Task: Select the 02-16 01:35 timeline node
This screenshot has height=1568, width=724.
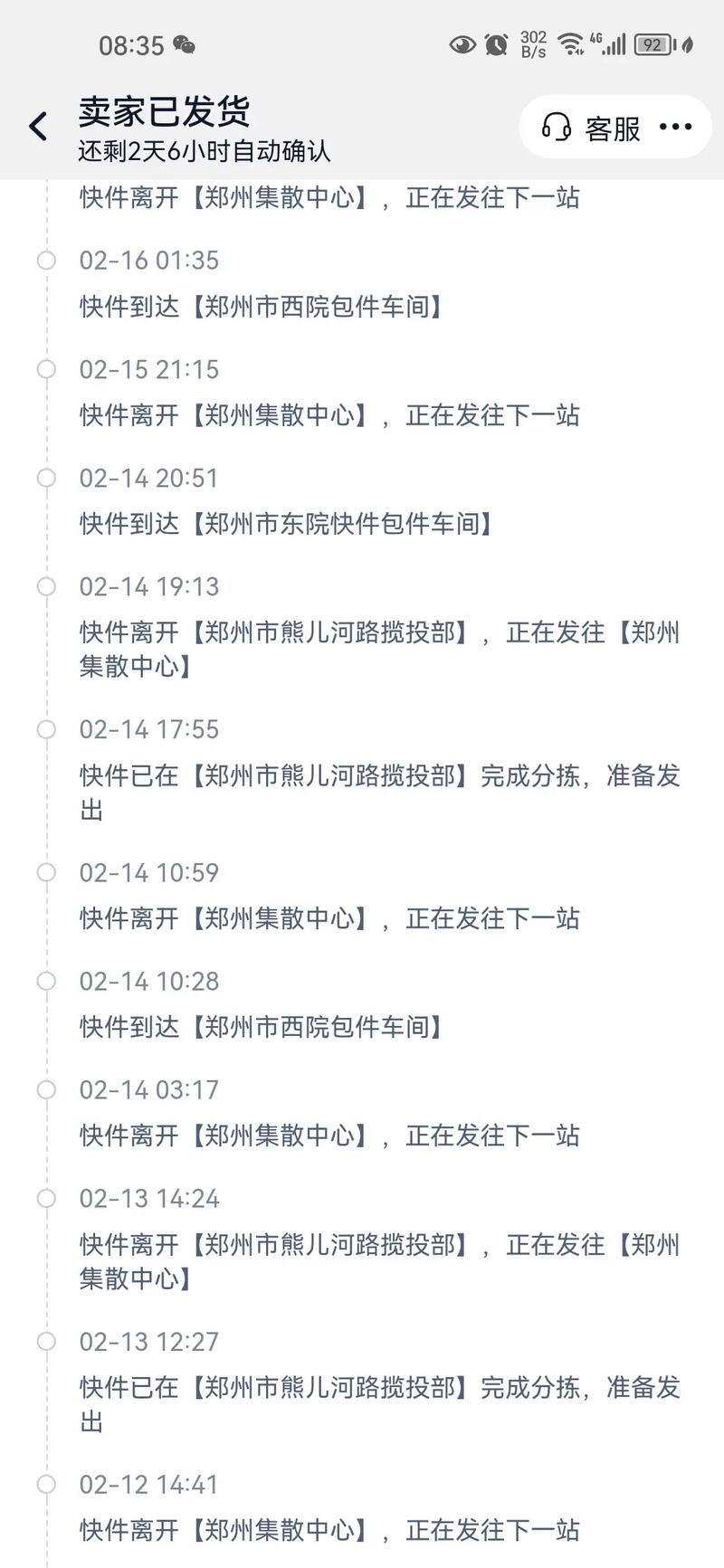Action: (x=45, y=261)
